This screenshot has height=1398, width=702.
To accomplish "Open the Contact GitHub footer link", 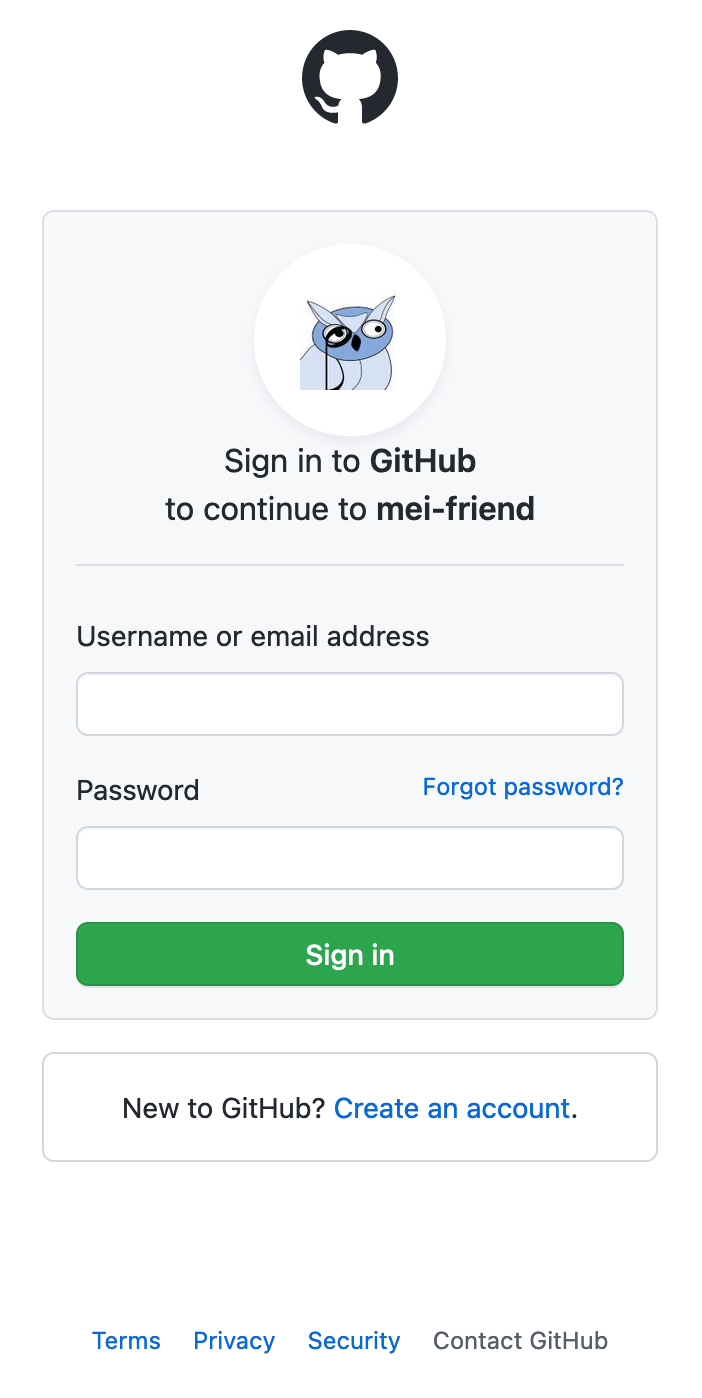I will pos(520,1341).
